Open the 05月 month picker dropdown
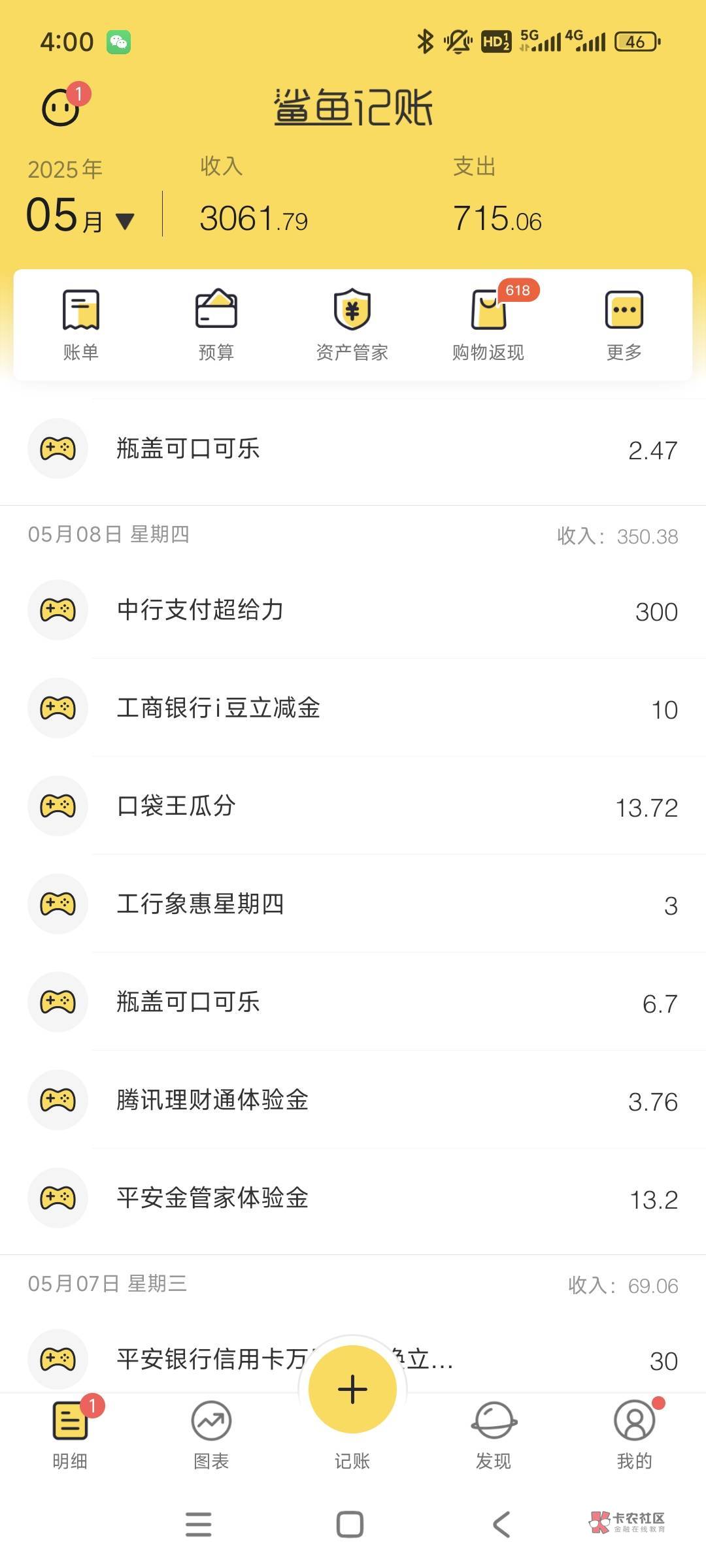706x1568 pixels. pos(80,216)
